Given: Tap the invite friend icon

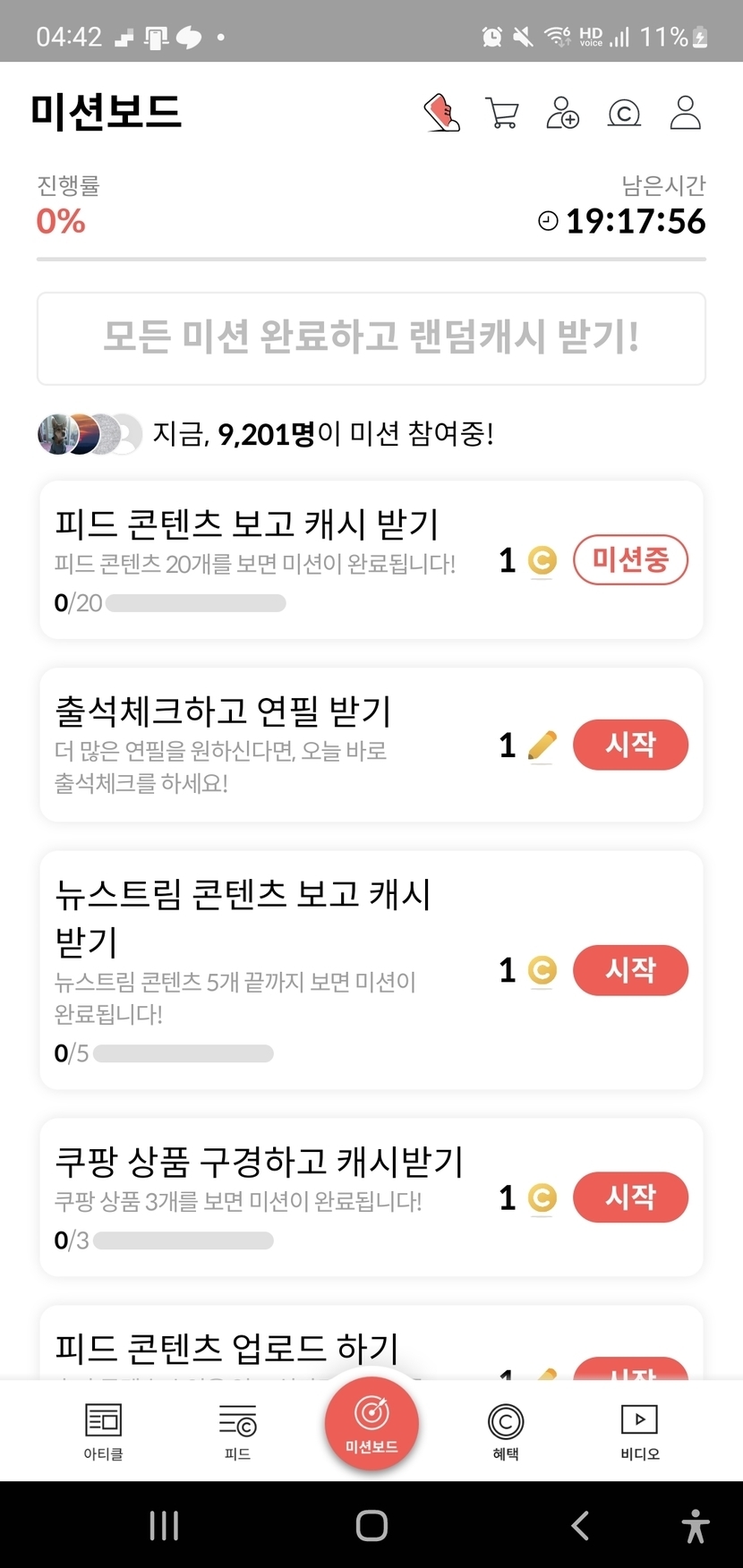Looking at the screenshot, I should [562, 114].
